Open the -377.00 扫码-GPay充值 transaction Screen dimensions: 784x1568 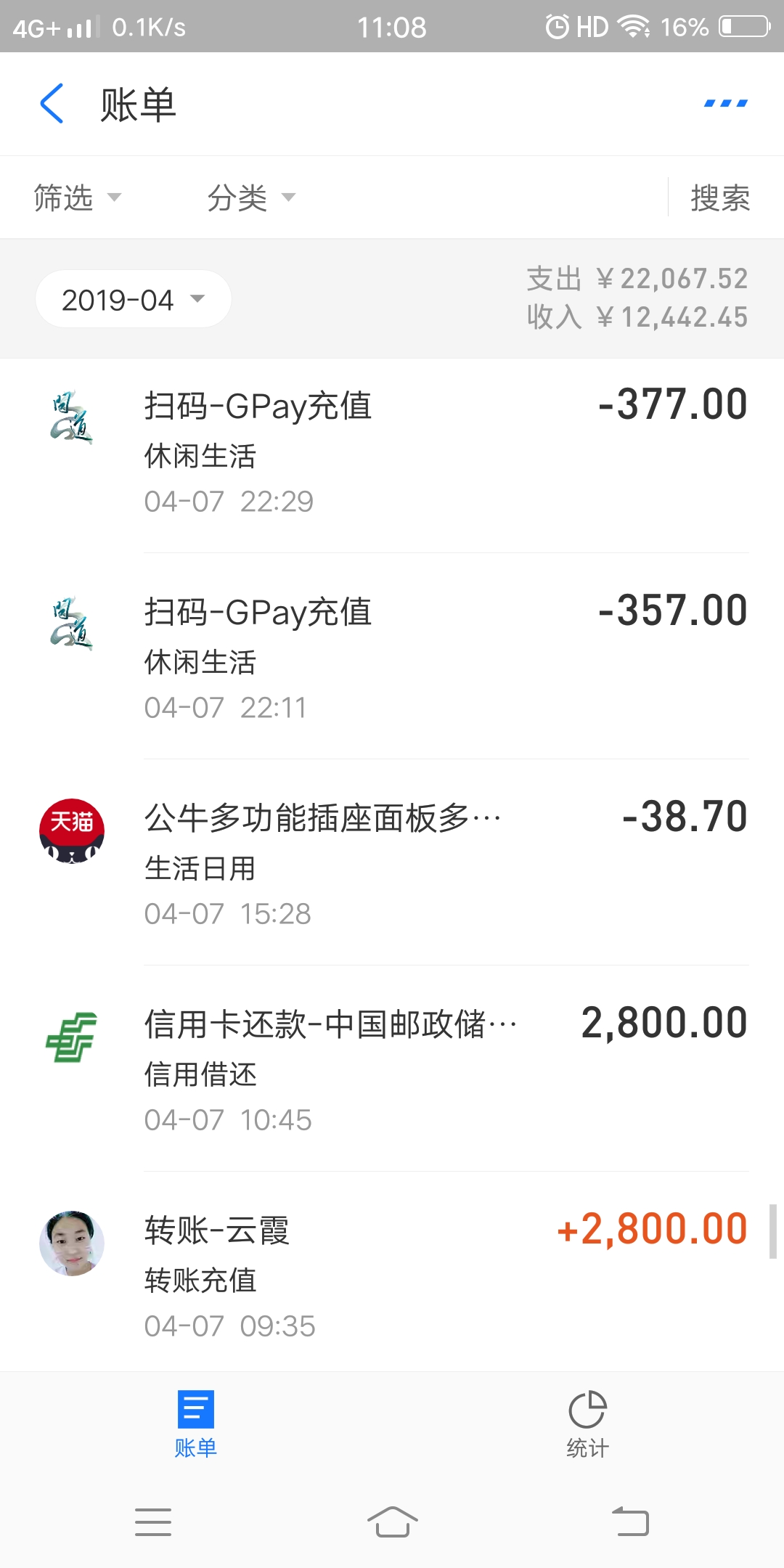tap(392, 452)
